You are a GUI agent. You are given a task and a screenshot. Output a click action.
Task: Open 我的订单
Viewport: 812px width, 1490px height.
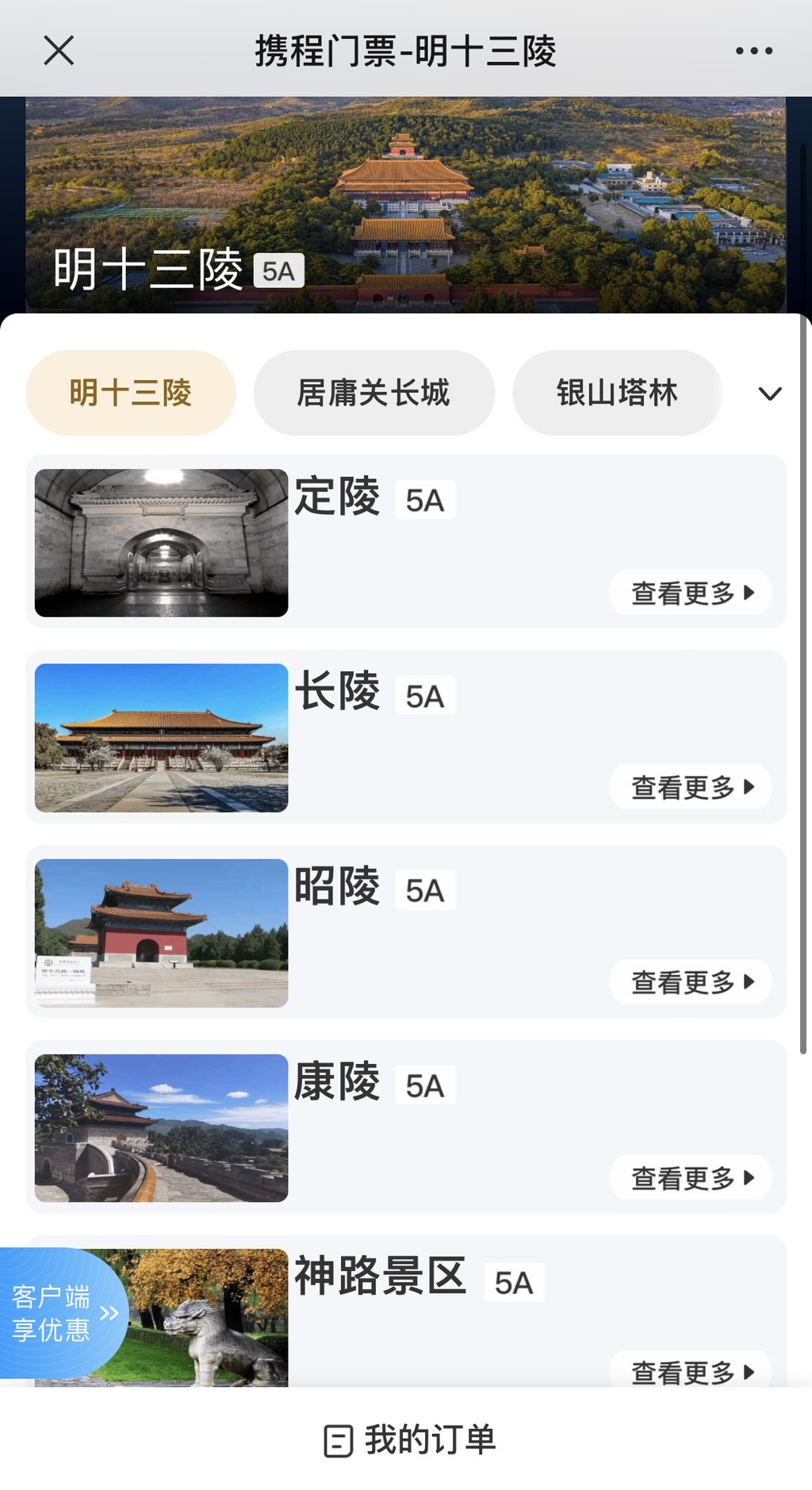pos(409,1439)
